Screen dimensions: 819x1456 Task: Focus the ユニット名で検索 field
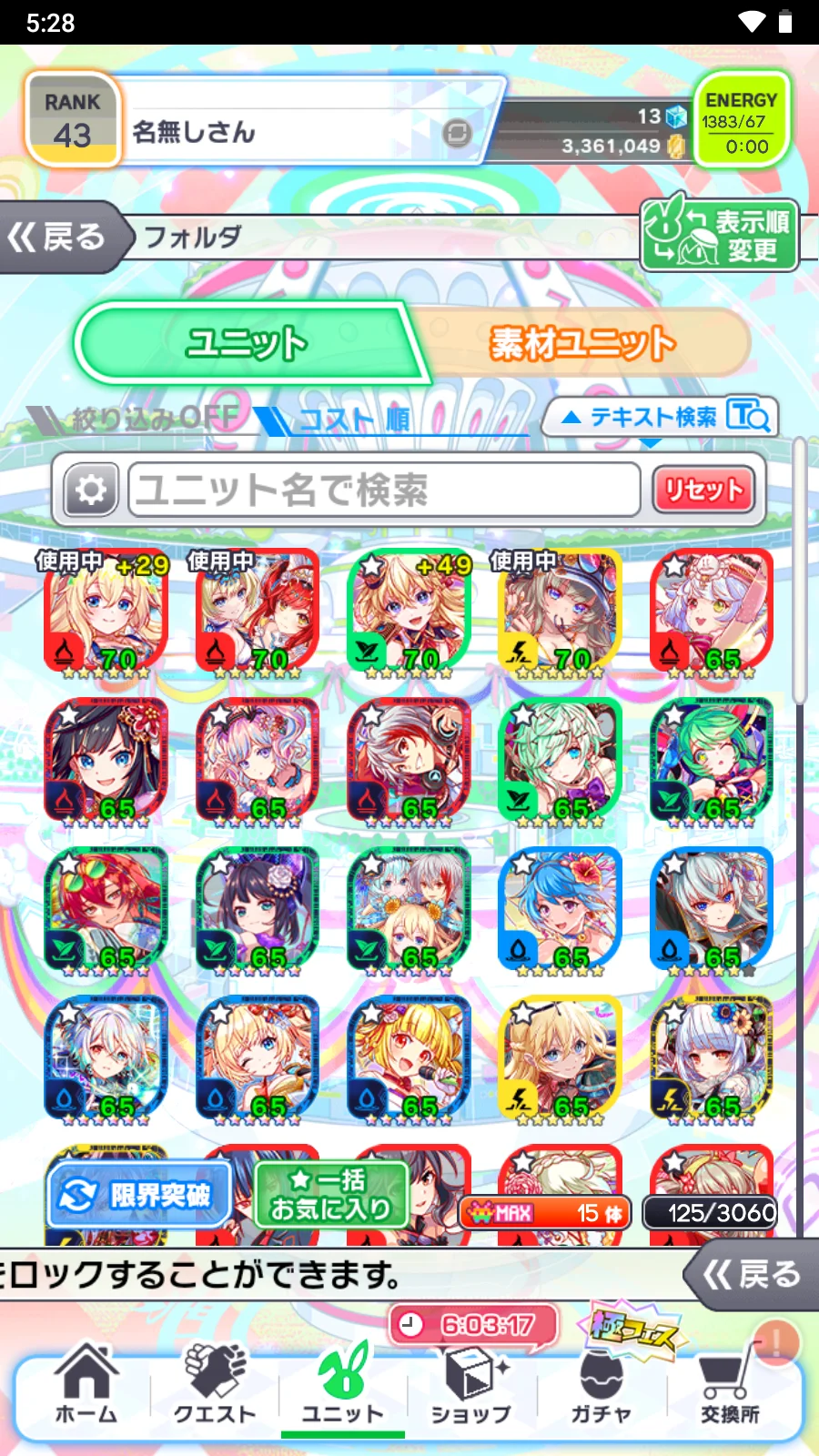[384, 491]
